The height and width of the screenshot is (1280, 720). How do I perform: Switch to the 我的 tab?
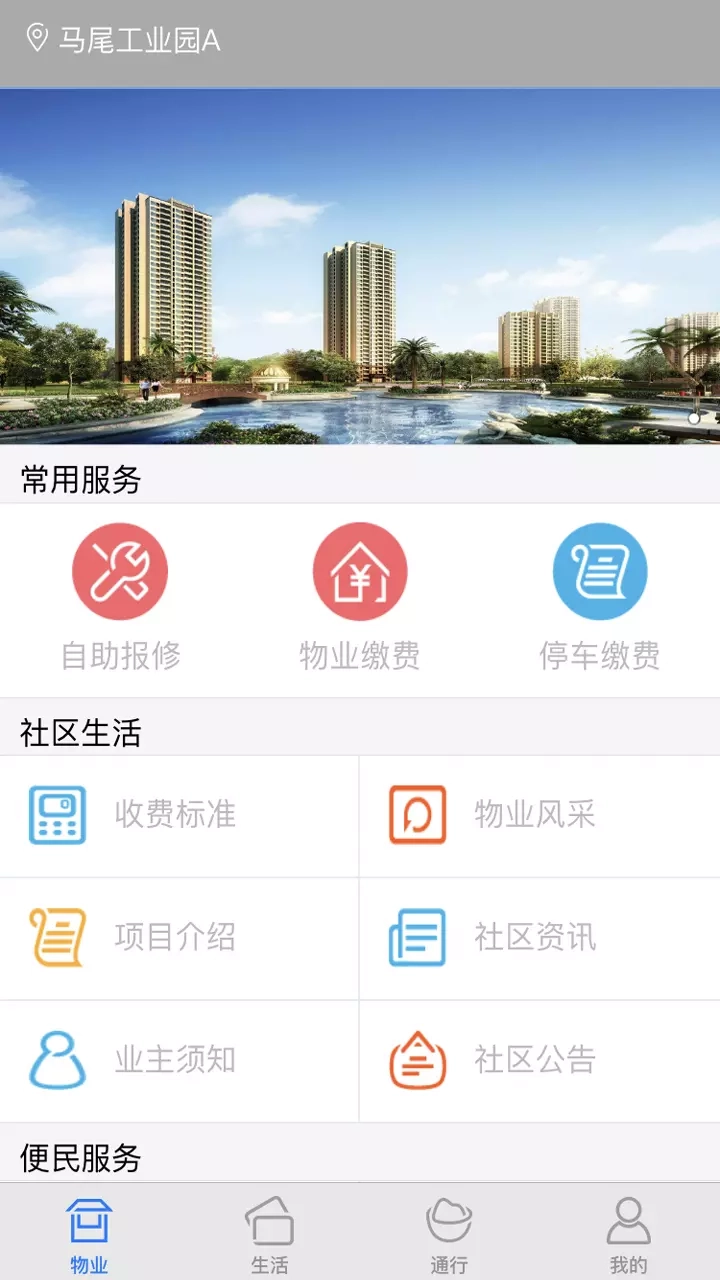click(630, 1230)
